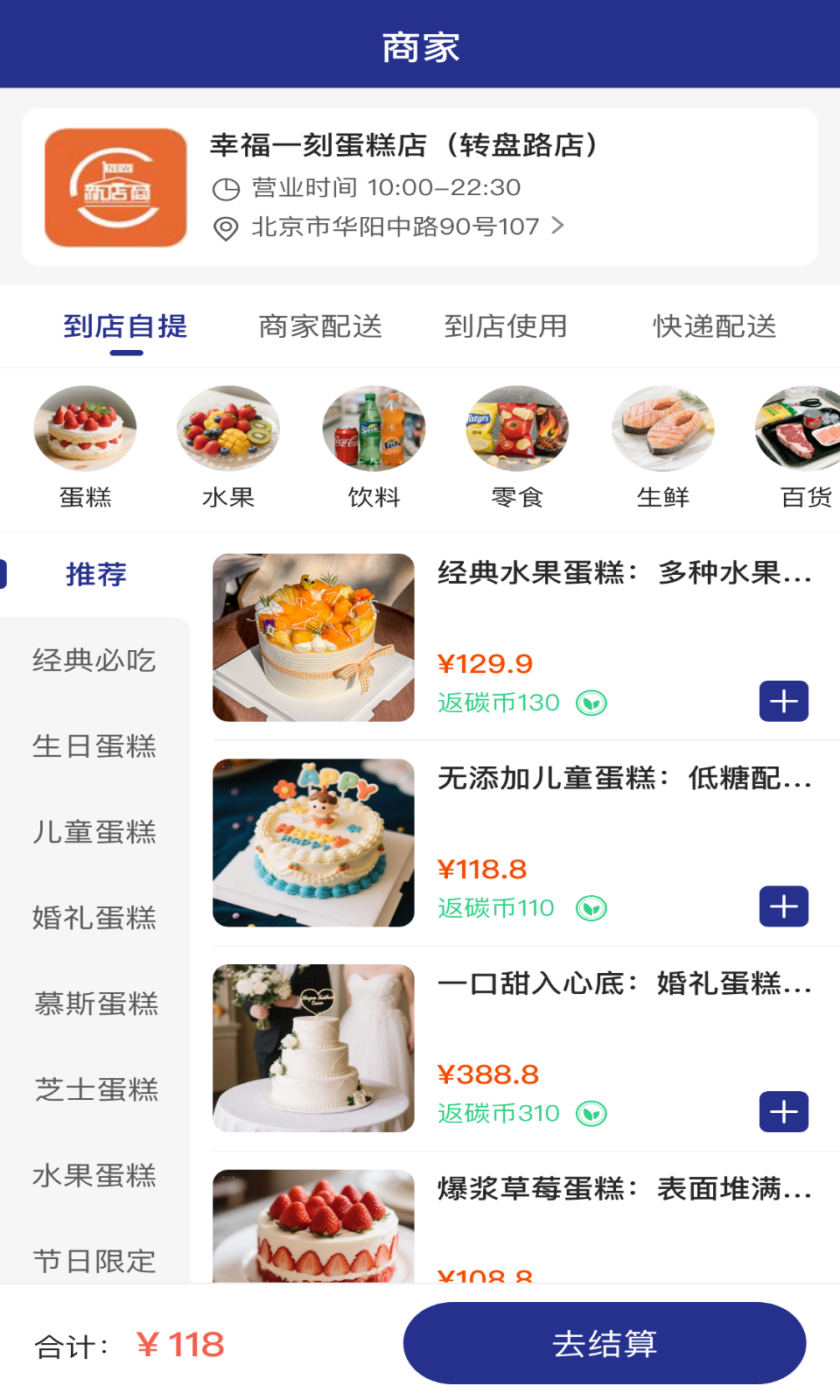Select the 水果 category icon

(229, 429)
